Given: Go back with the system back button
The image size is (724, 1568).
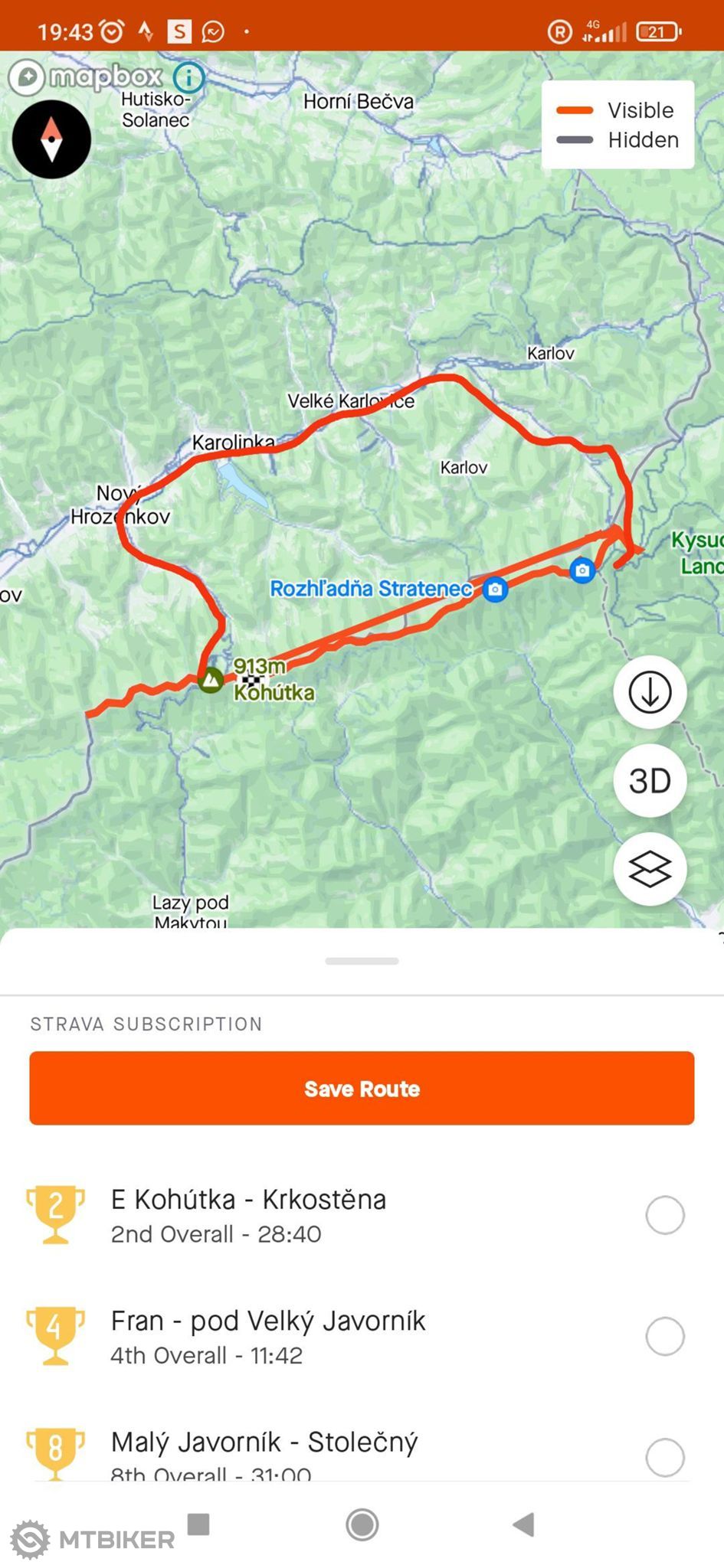Looking at the screenshot, I should point(523,1524).
